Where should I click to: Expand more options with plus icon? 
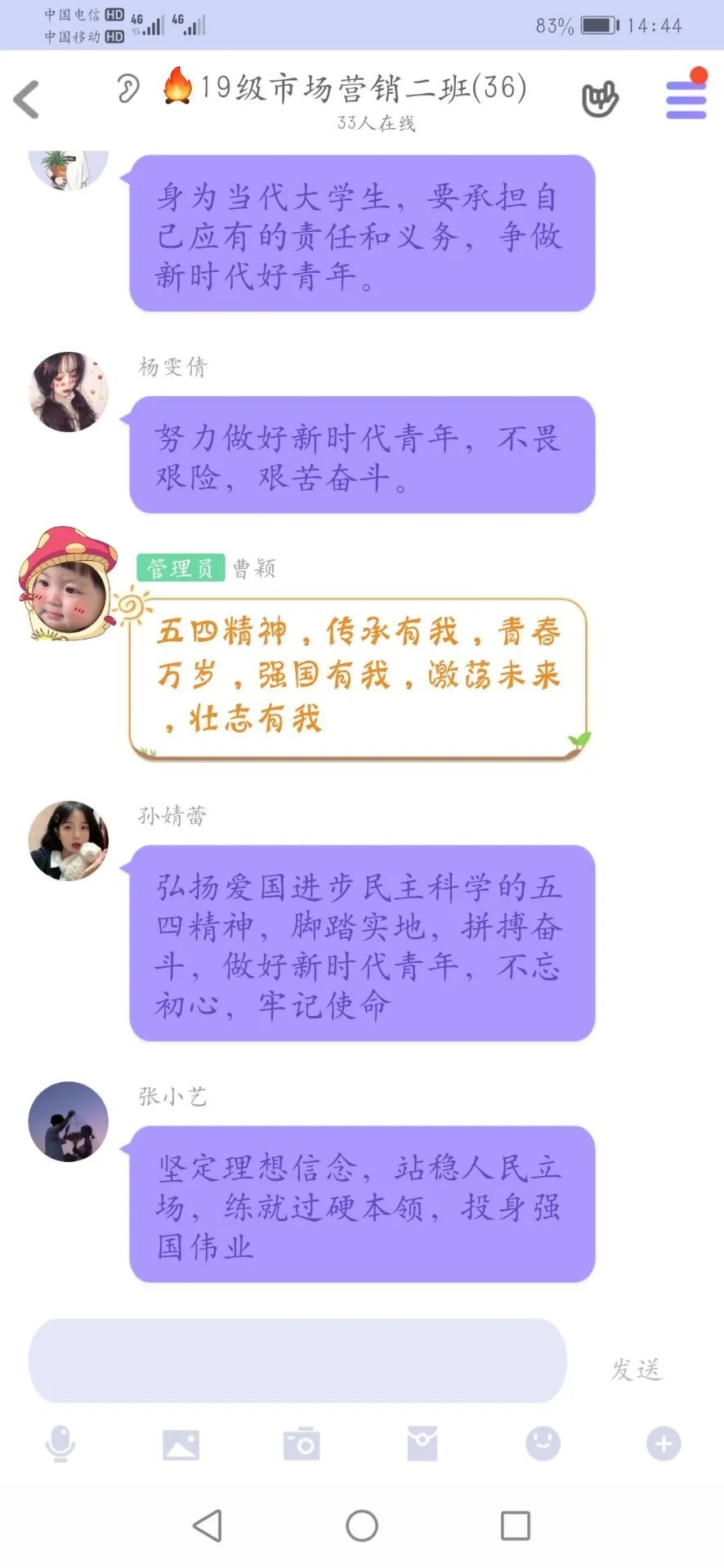664,1444
